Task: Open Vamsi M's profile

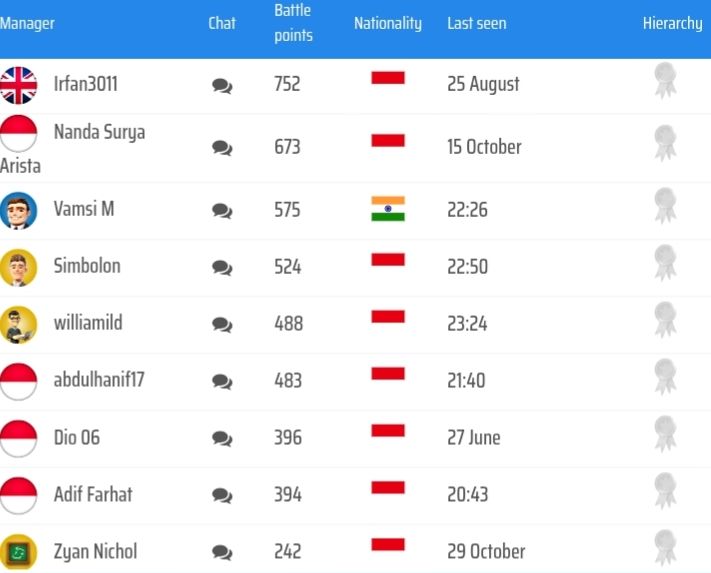Action: tap(83, 209)
